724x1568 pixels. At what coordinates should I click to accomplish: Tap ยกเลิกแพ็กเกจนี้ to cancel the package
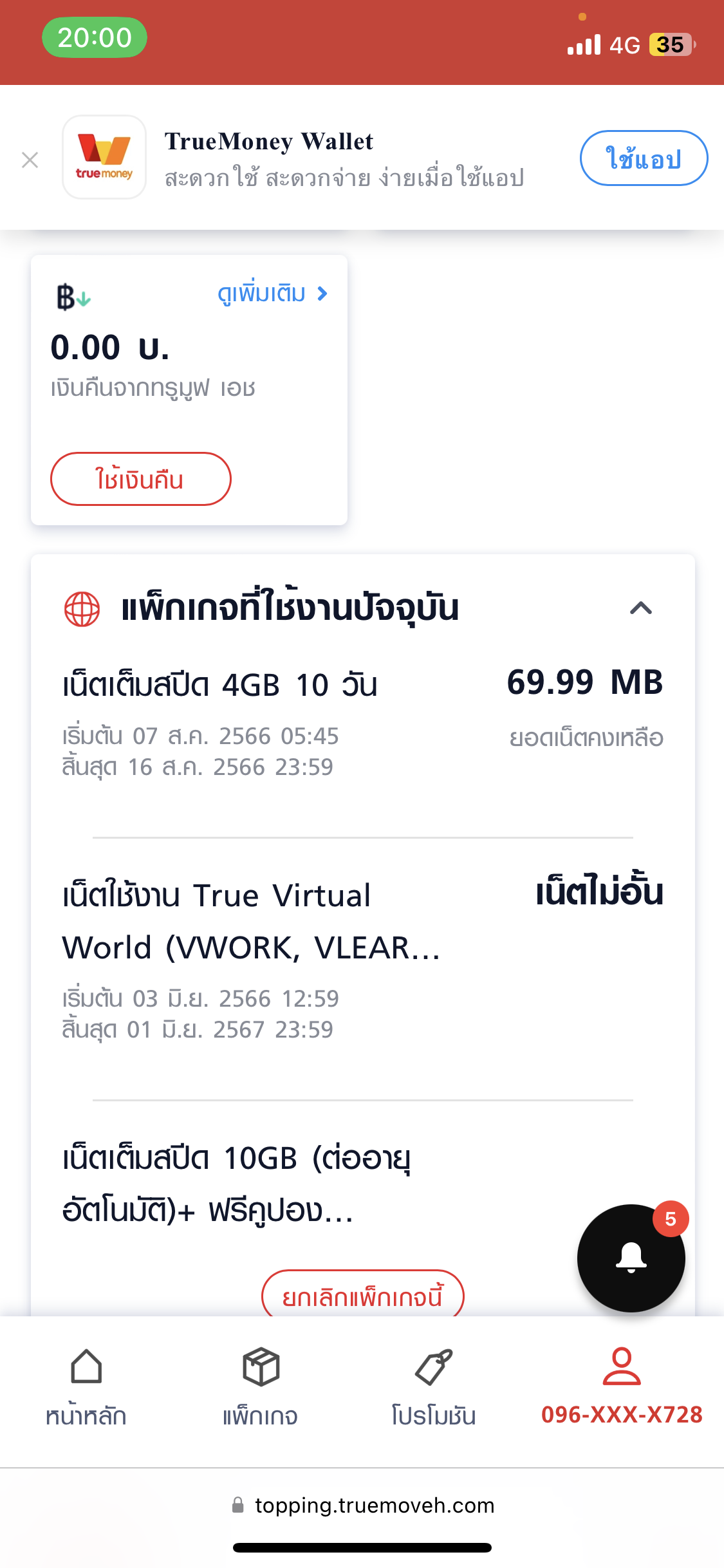362,1293
